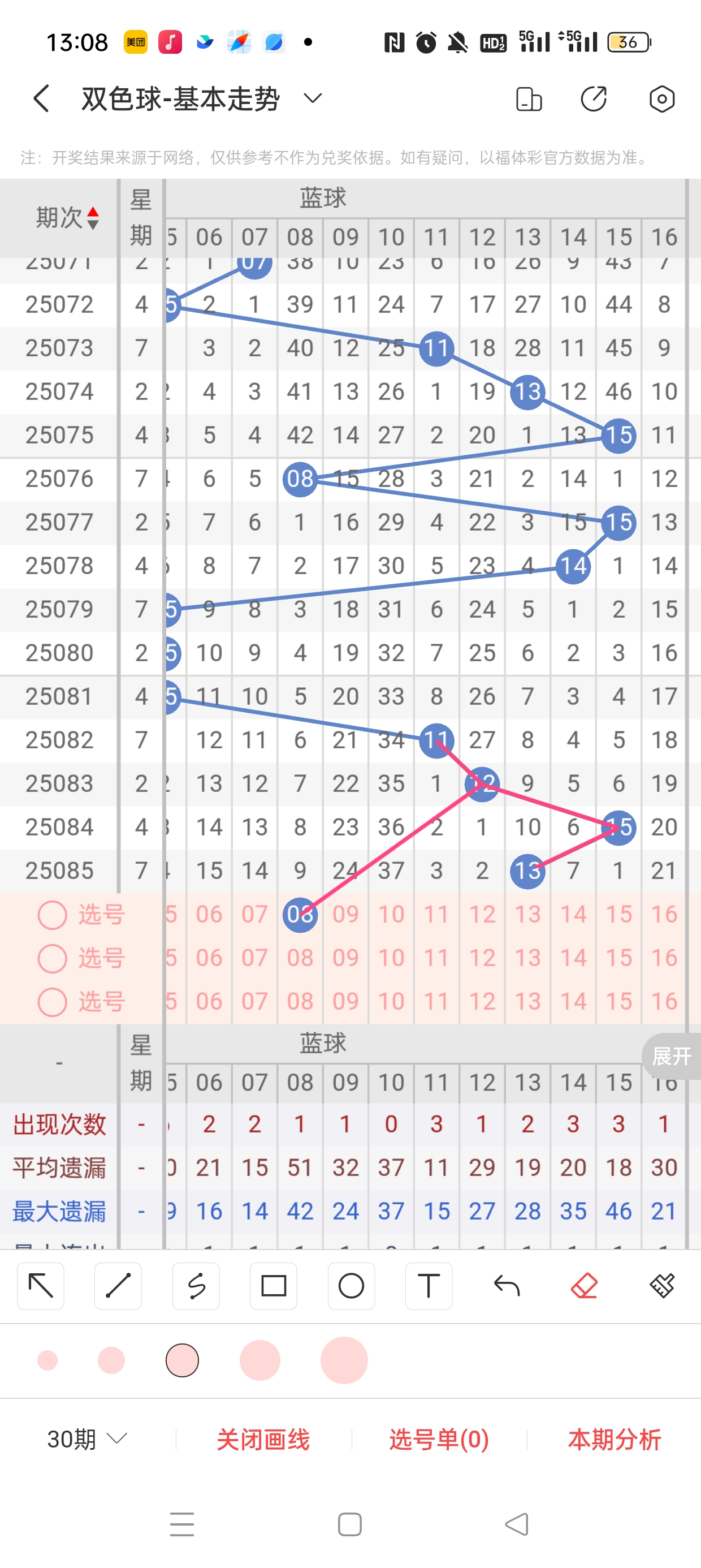This screenshot has width=701, height=1568.
Task: Open 本期分析 analysis
Action: pyautogui.click(x=614, y=1439)
